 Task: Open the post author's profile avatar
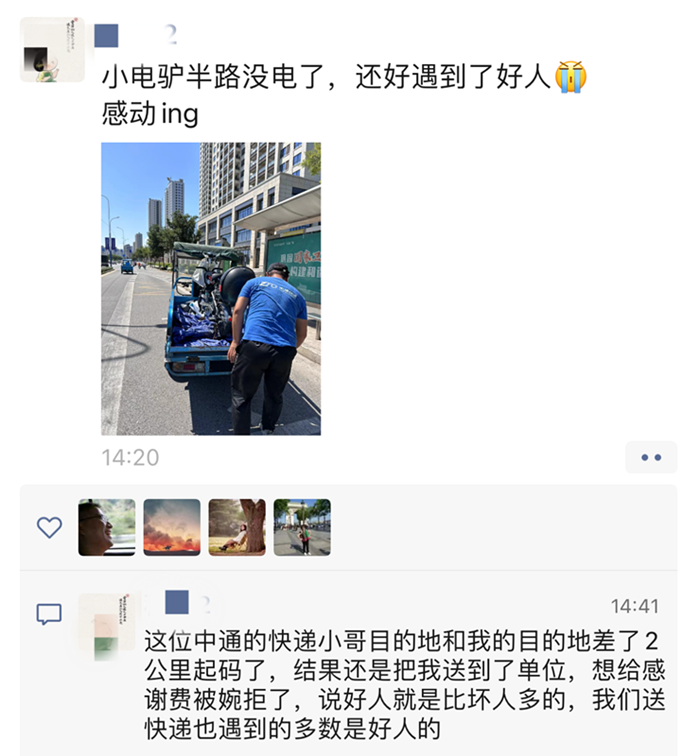click(x=52, y=50)
